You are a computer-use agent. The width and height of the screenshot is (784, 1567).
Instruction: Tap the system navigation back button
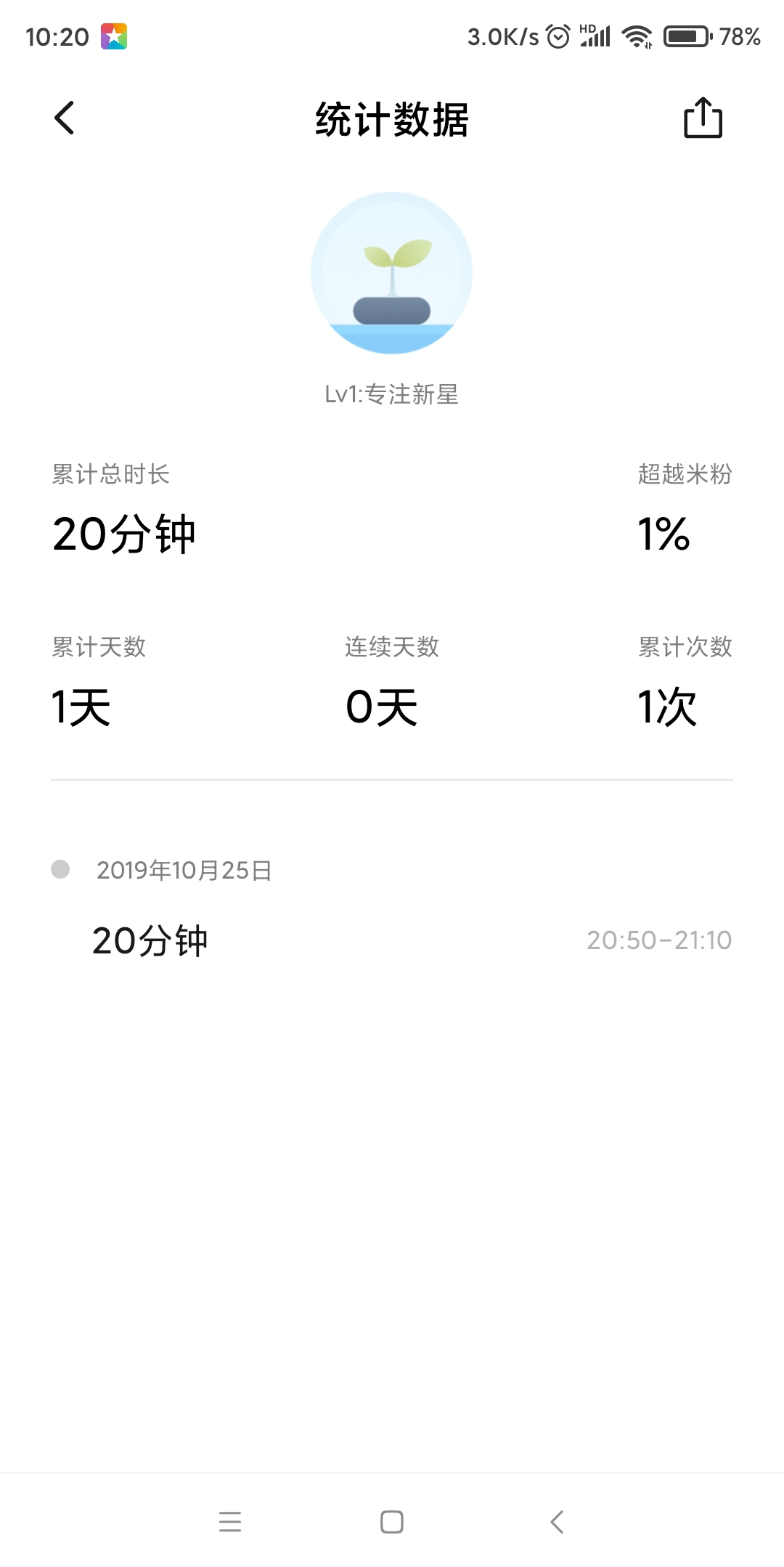[x=557, y=1521]
